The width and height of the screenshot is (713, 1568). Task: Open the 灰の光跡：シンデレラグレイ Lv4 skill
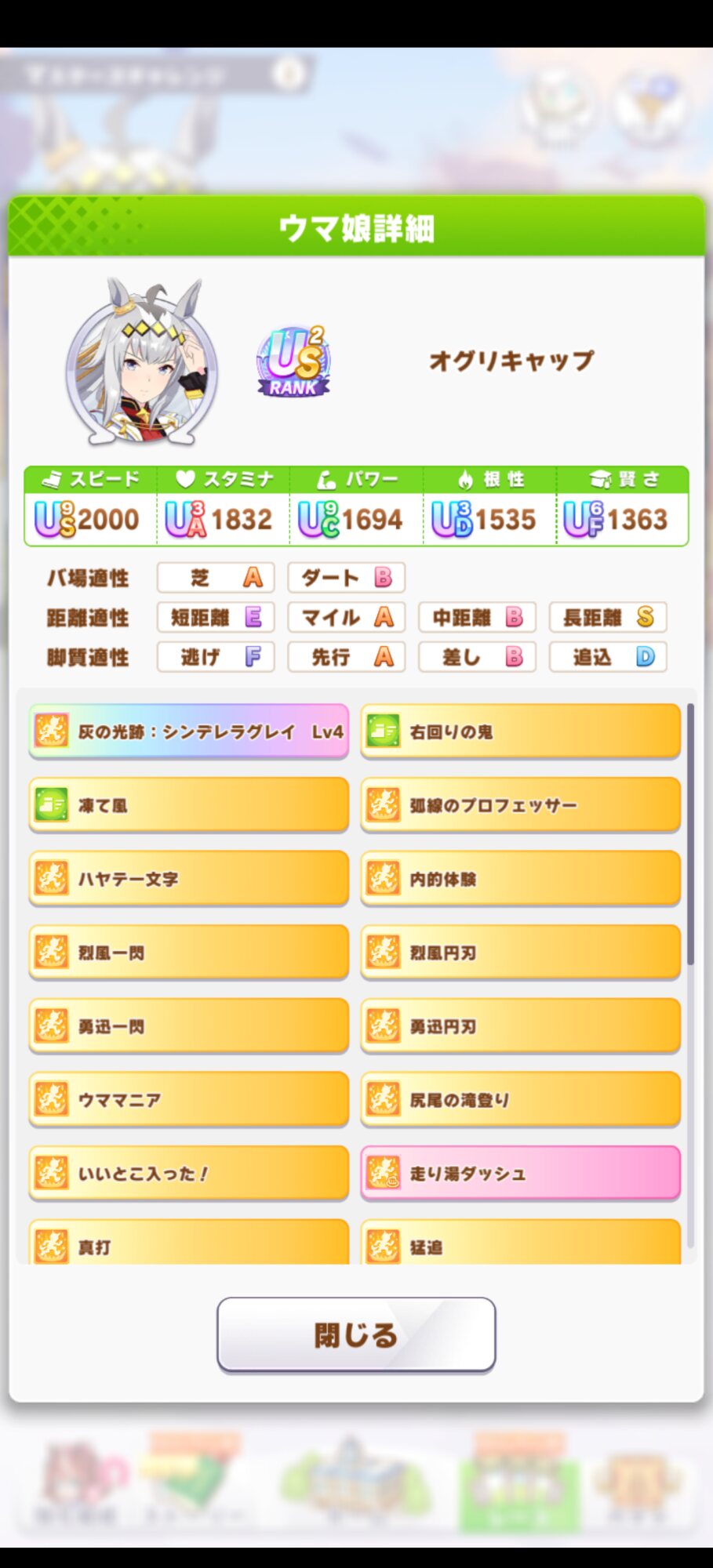click(x=188, y=731)
